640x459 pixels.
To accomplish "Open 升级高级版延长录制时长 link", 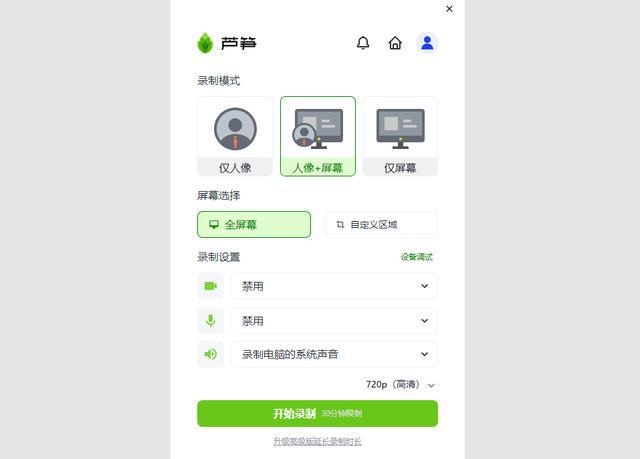I will coord(317,441).
